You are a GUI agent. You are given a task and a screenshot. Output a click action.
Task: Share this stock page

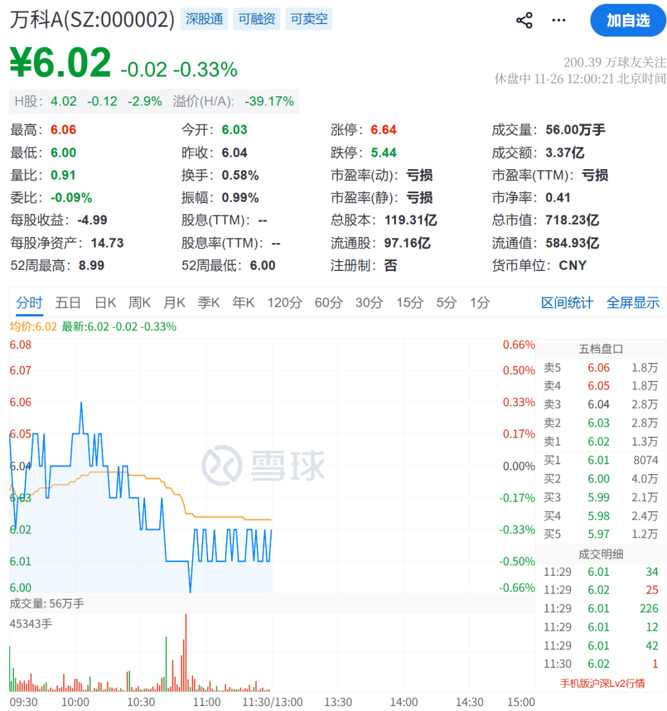[x=524, y=20]
